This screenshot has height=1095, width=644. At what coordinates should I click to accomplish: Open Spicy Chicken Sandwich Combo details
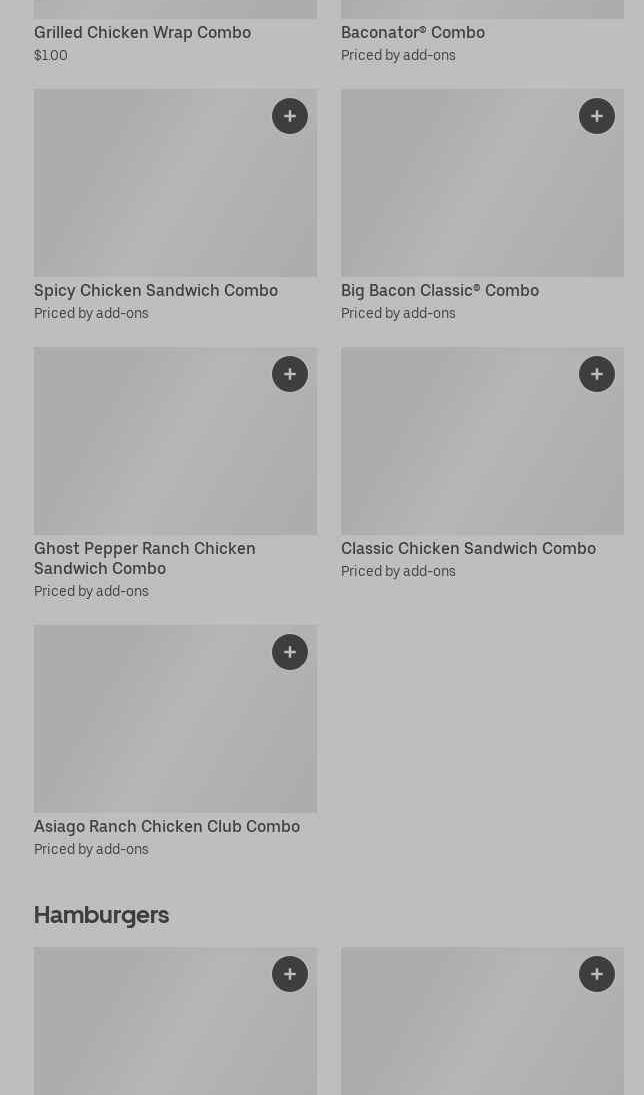[x=156, y=291]
